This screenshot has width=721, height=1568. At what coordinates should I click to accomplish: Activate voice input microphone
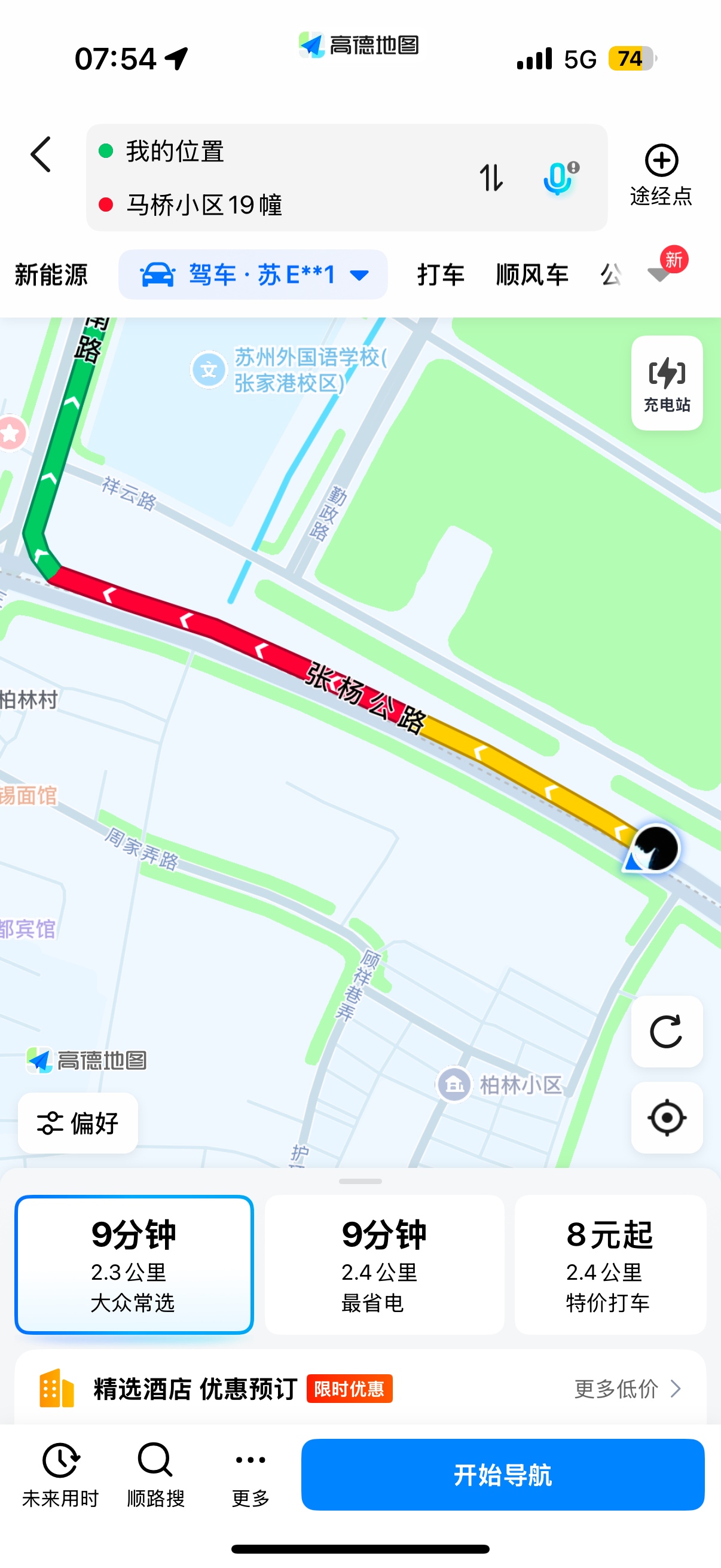[558, 178]
